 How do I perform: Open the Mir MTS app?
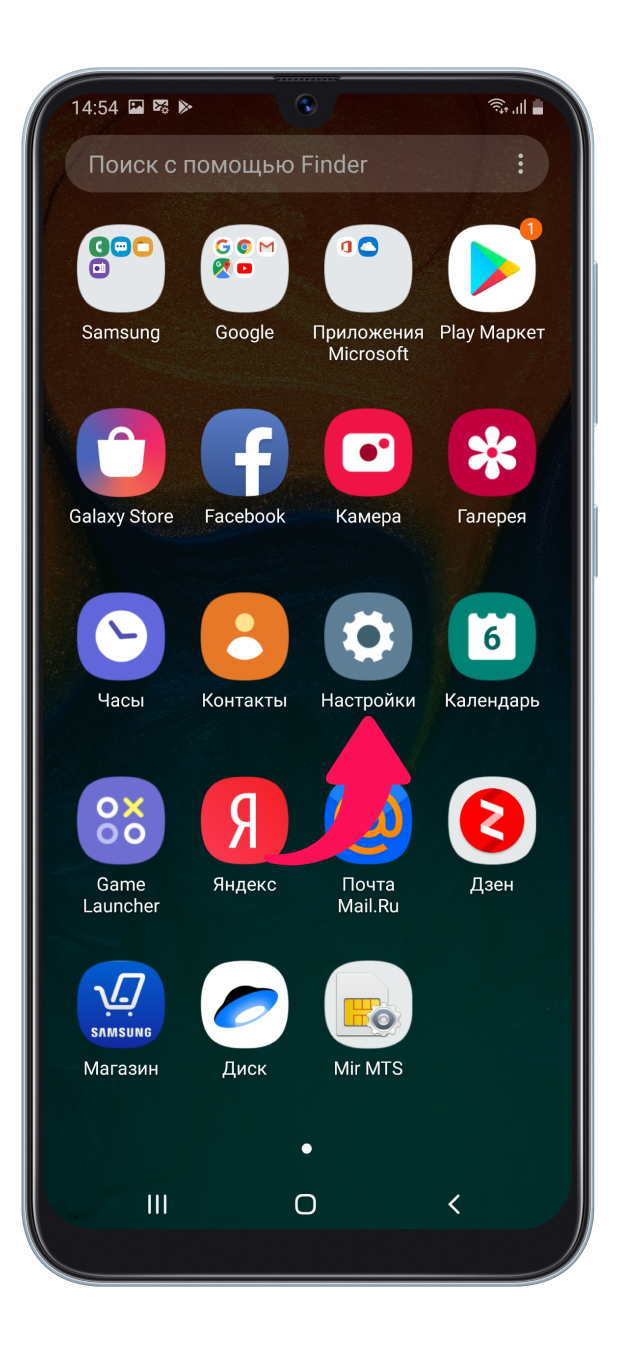(368, 1005)
